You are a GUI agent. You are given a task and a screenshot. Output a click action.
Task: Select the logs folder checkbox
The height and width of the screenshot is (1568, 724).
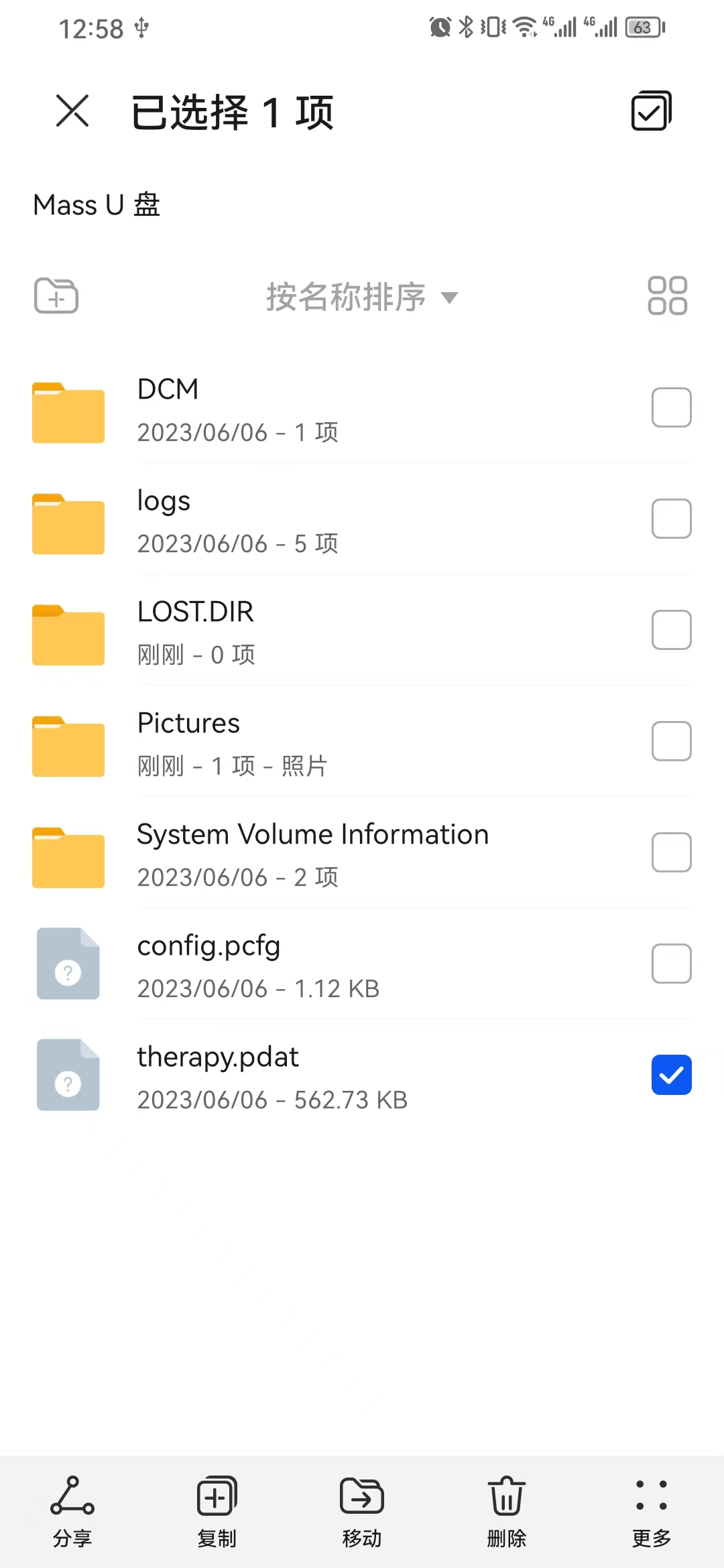(671, 519)
